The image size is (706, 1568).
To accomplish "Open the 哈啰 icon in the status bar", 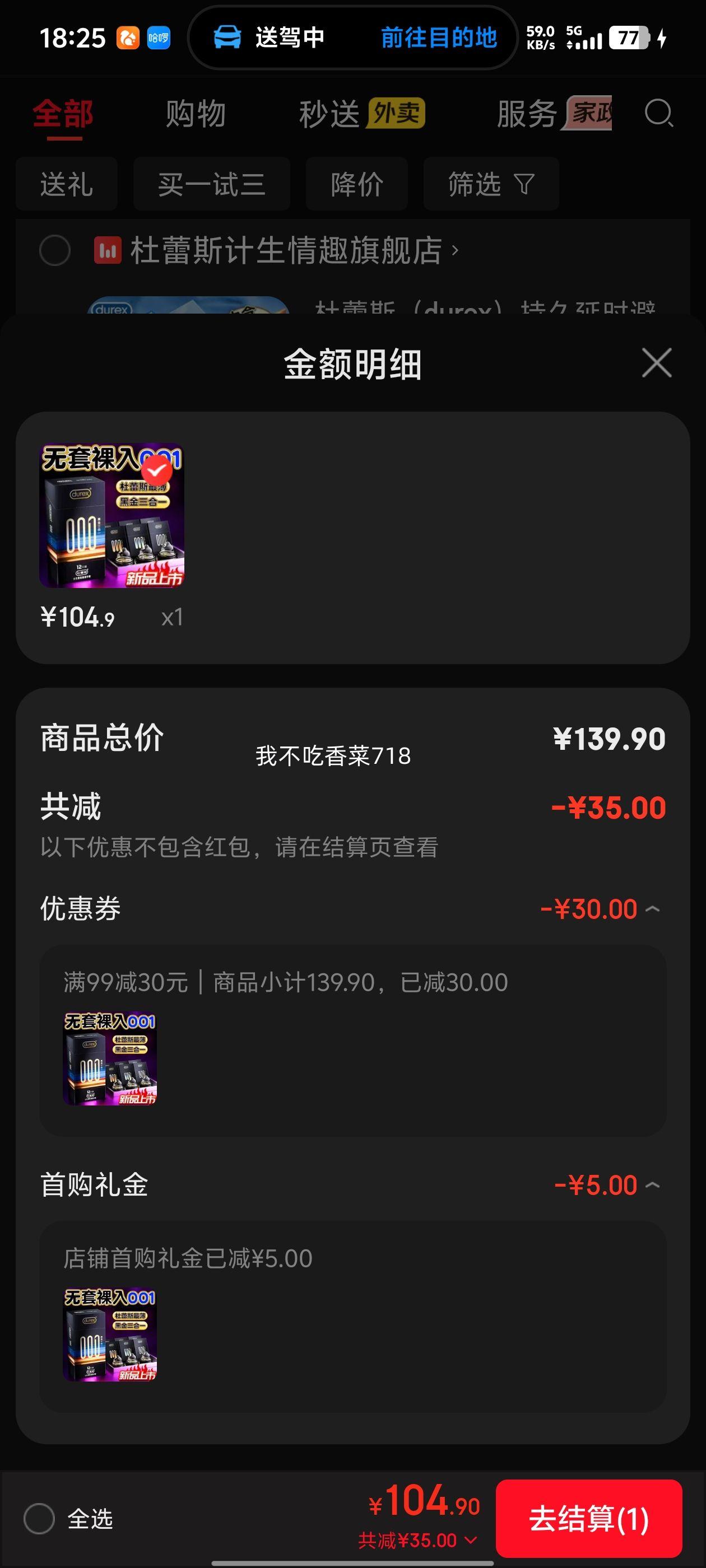I will click(160, 38).
